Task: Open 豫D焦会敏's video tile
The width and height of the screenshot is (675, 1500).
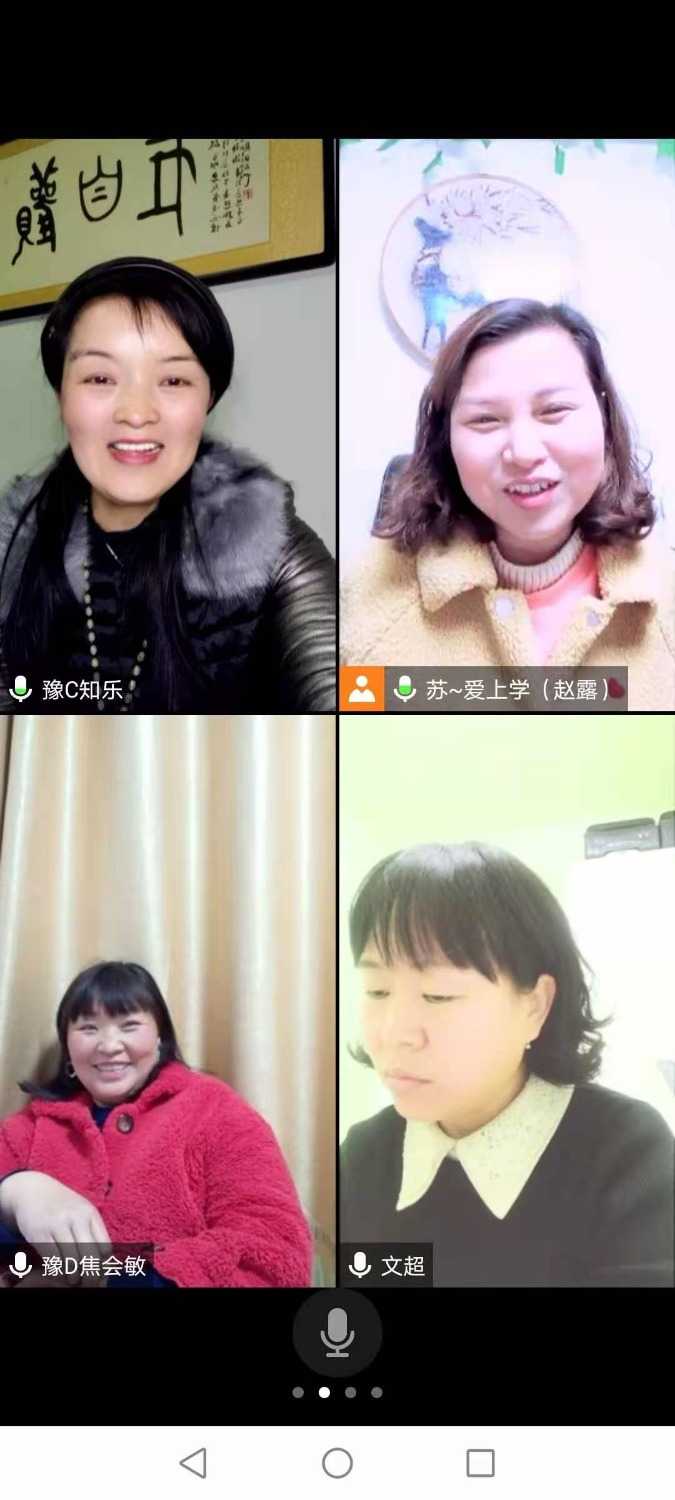Action: pos(168,1000)
